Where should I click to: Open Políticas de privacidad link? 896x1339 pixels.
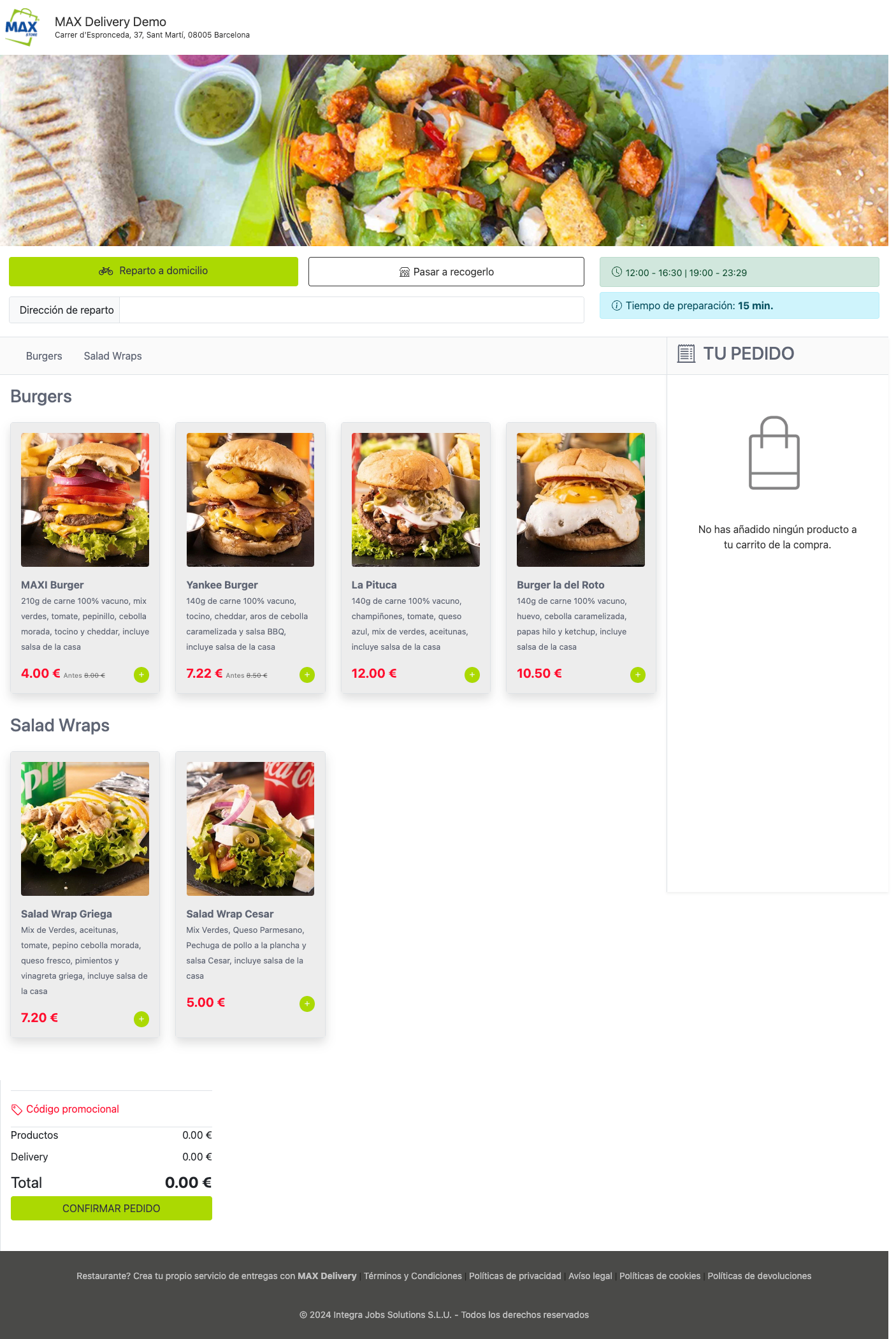[515, 1276]
